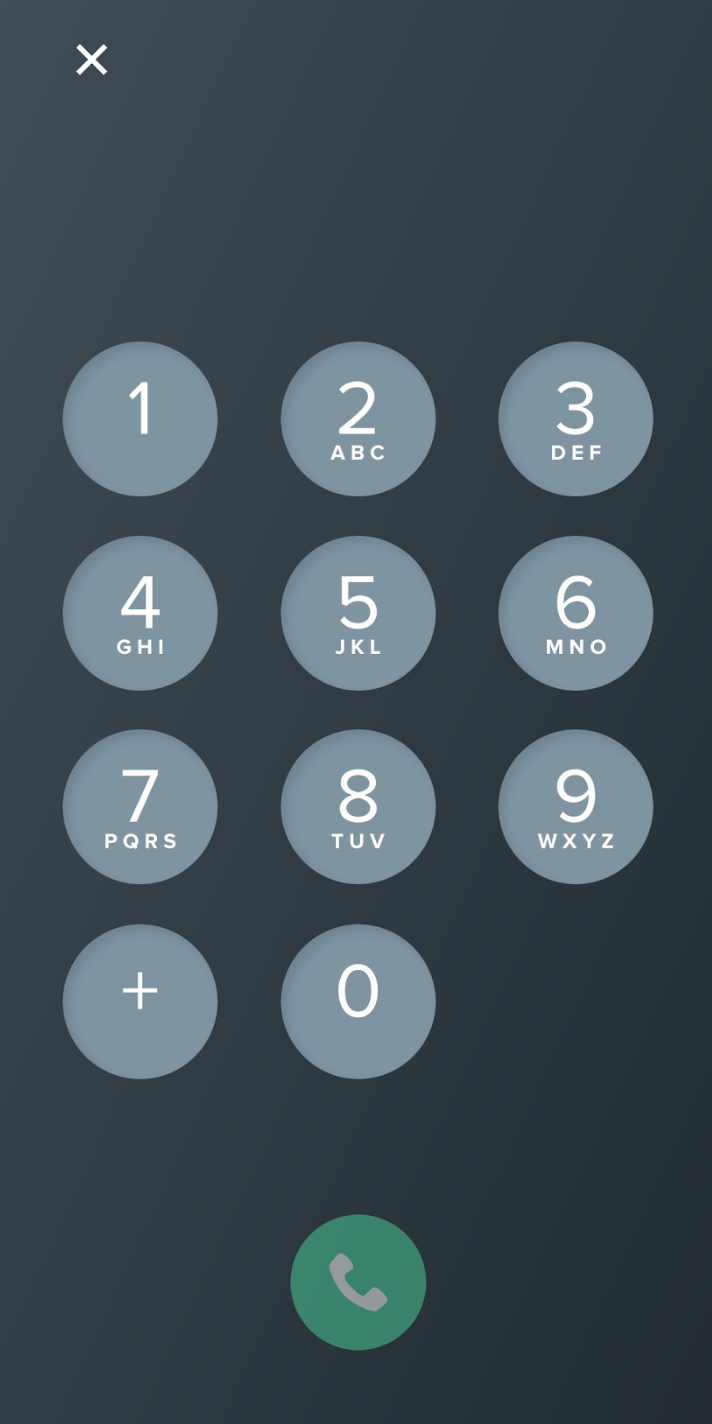
Task: Tap the 5 JKL key
Action: pyautogui.click(x=358, y=613)
